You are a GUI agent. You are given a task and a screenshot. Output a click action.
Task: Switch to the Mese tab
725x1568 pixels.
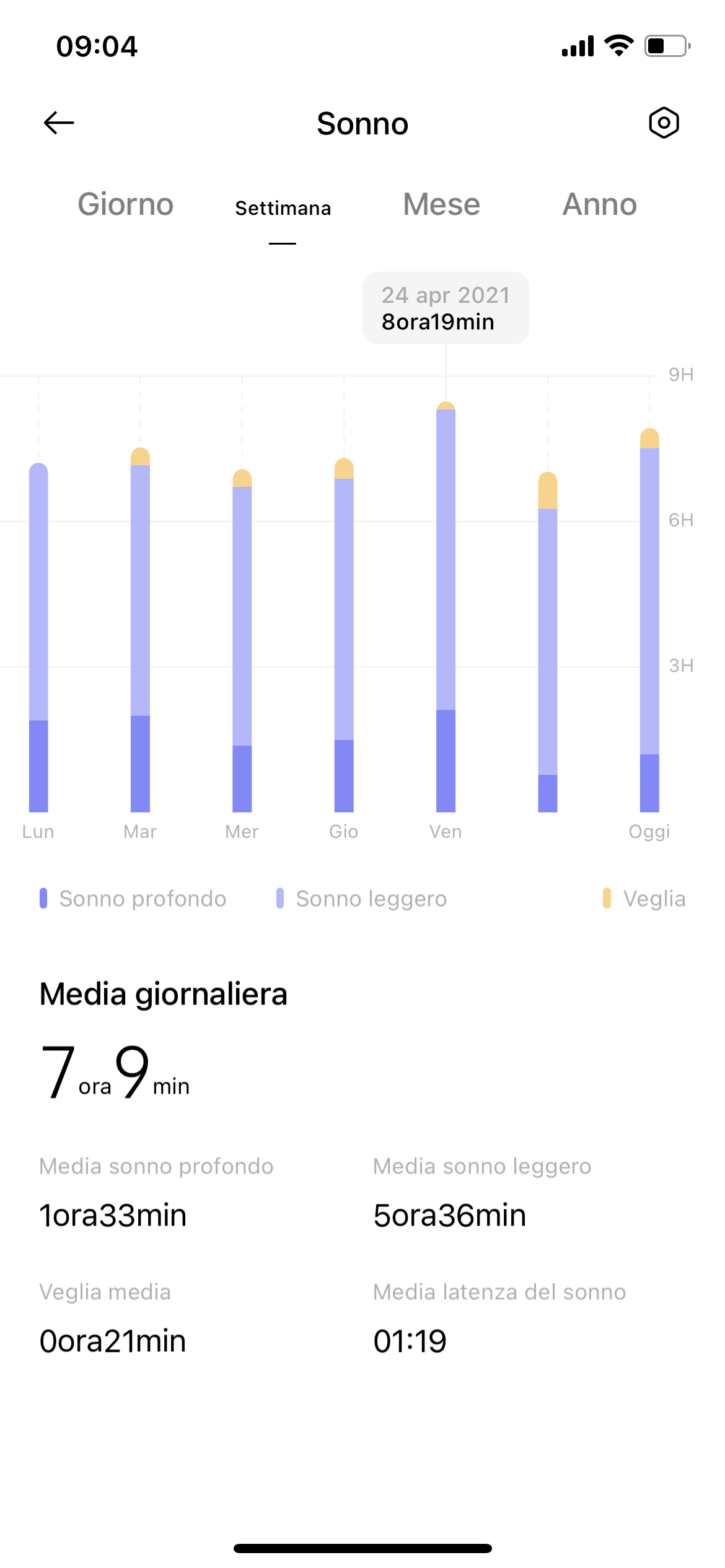pyautogui.click(x=441, y=204)
